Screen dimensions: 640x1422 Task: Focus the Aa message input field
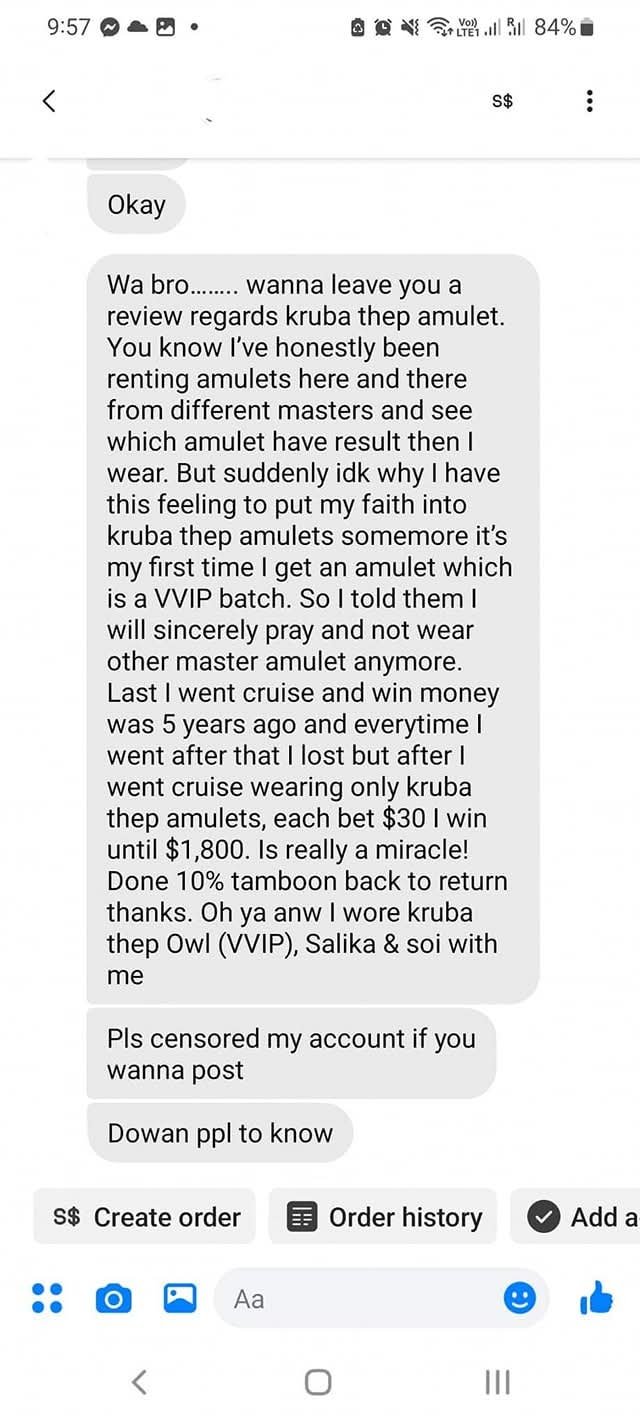(360, 1298)
